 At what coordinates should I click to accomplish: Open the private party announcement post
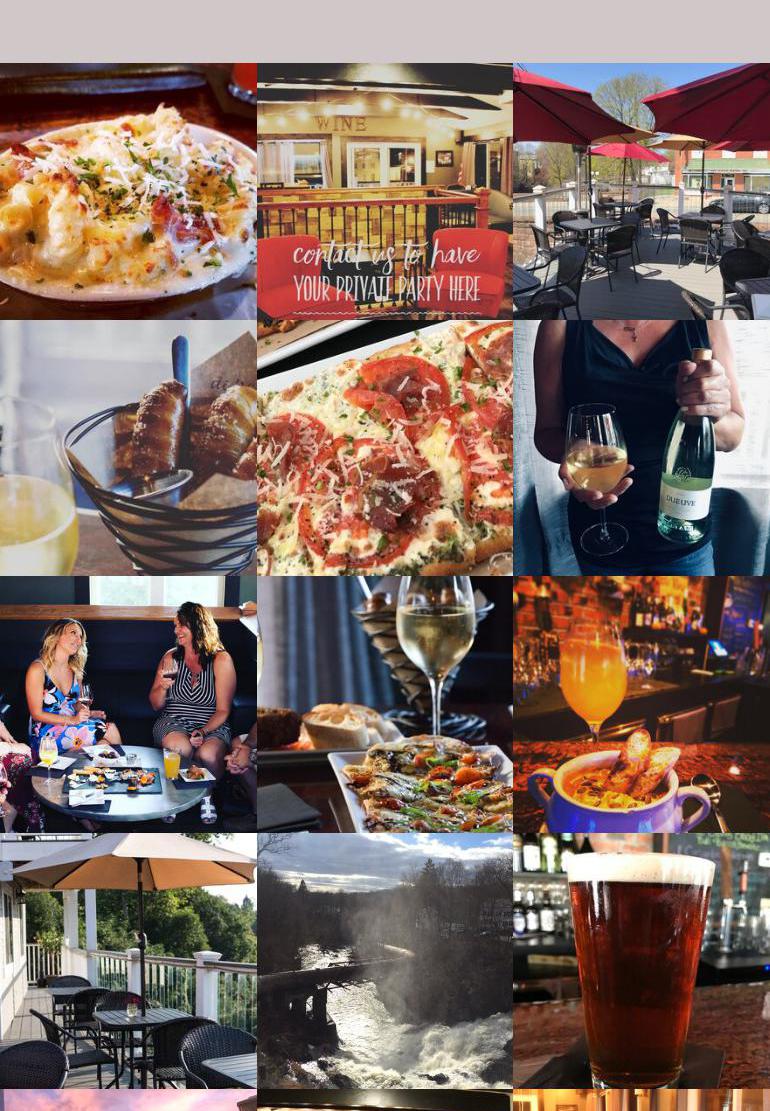click(384, 190)
